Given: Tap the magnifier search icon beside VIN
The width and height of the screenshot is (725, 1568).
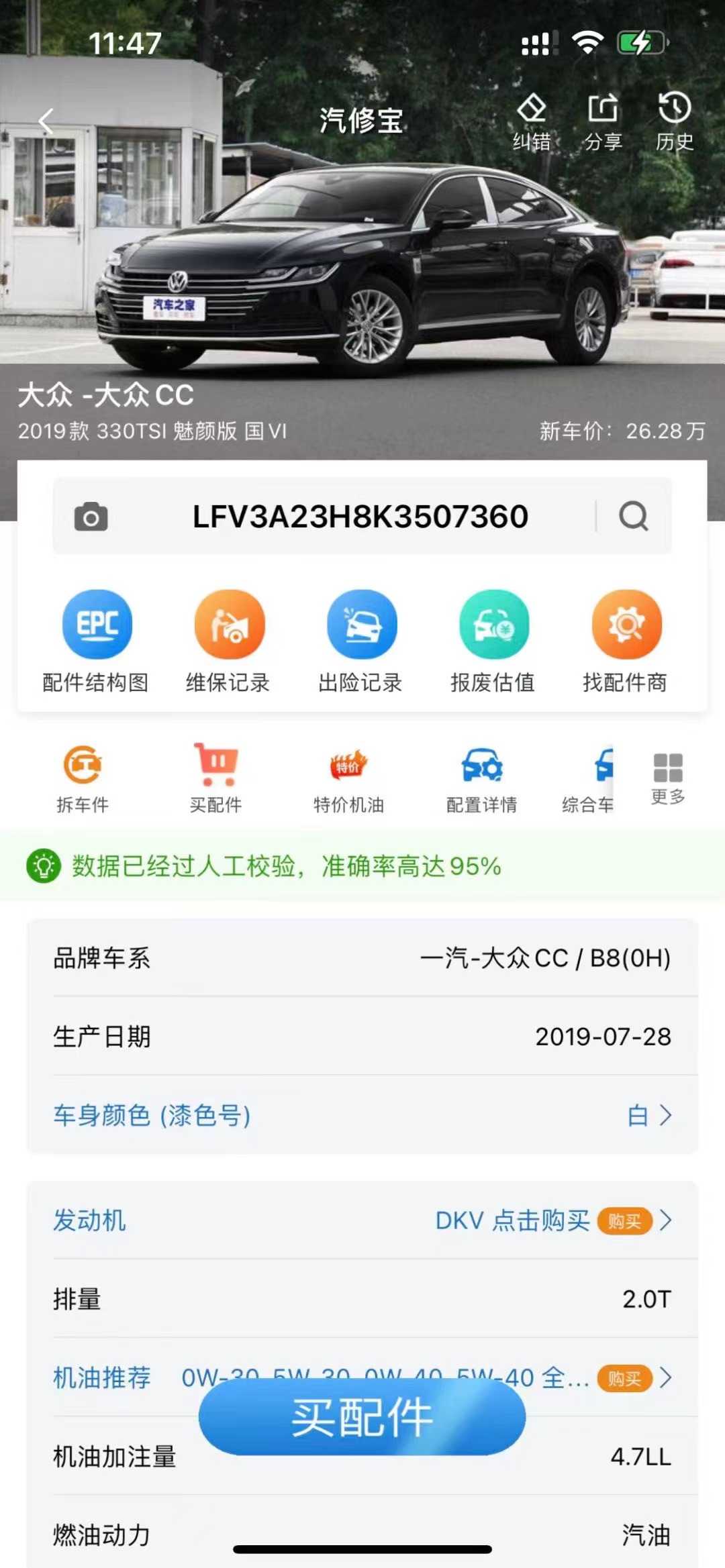Looking at the screenshot, I should 633,517.
